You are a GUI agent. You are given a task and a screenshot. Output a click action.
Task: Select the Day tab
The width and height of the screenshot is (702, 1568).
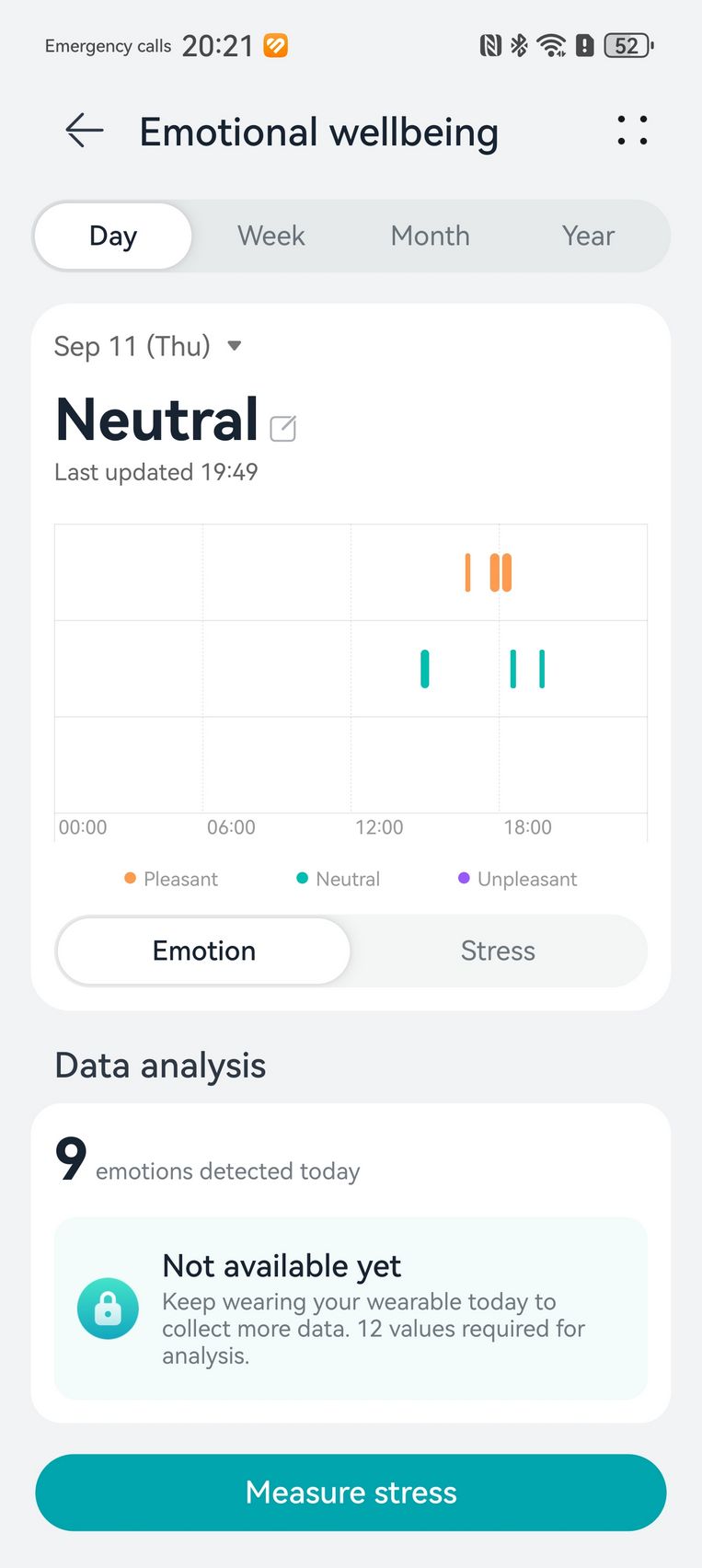pos(113,236)
